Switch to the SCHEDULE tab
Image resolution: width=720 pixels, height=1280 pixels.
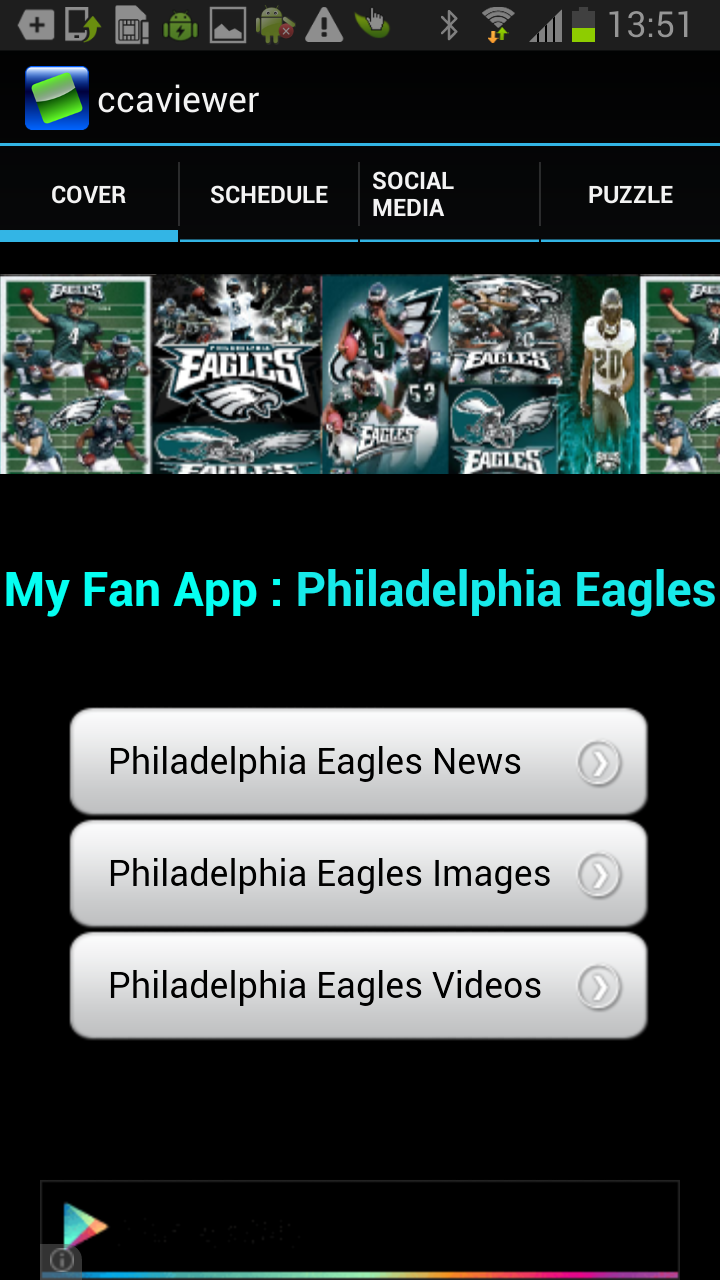(268, 194)
